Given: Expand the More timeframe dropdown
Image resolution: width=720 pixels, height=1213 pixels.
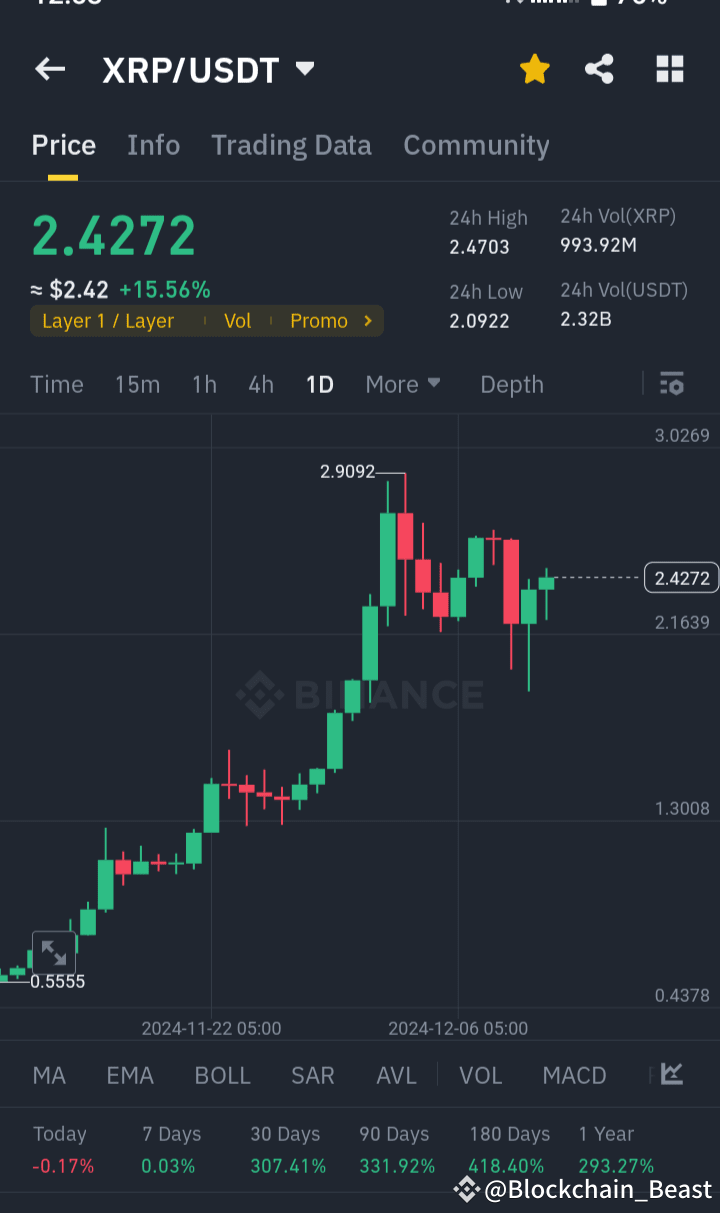Looking at the screenshot, I should coord(402,384).
